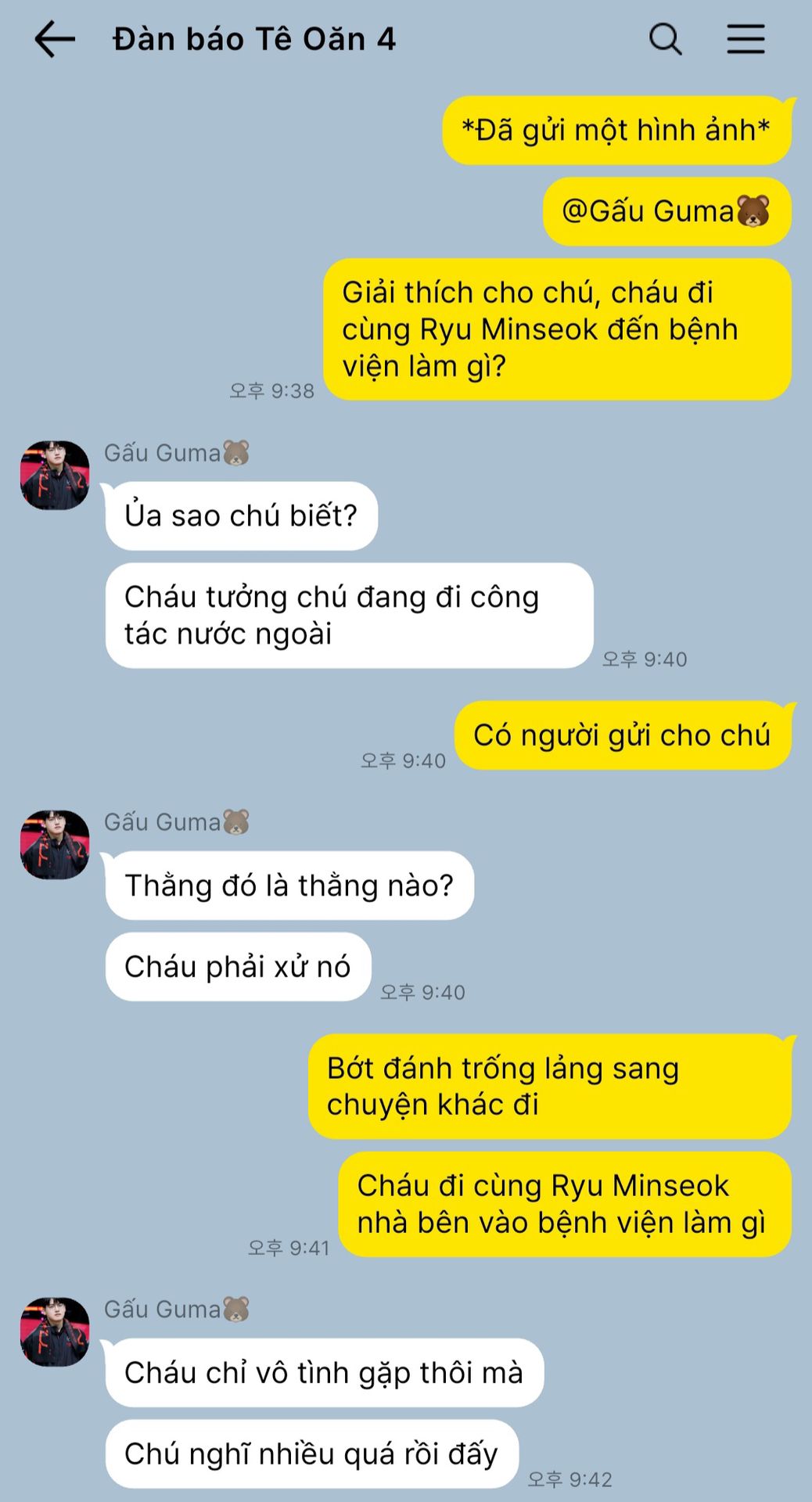
Task: Go back from the Đàn báo Tê Oăn 4 chat
Action: [x=54, y=39]
